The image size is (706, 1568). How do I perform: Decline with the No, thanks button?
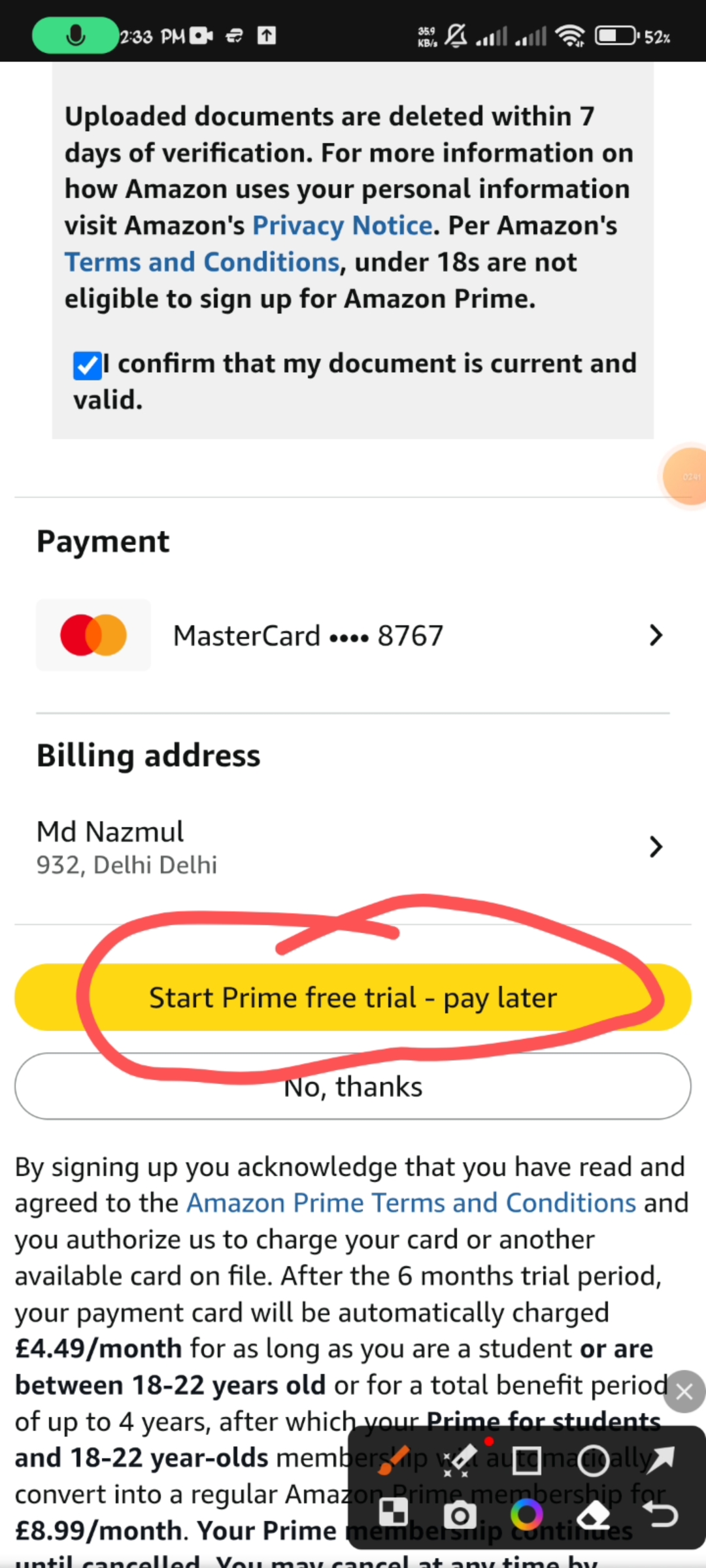coord(353,1087)
